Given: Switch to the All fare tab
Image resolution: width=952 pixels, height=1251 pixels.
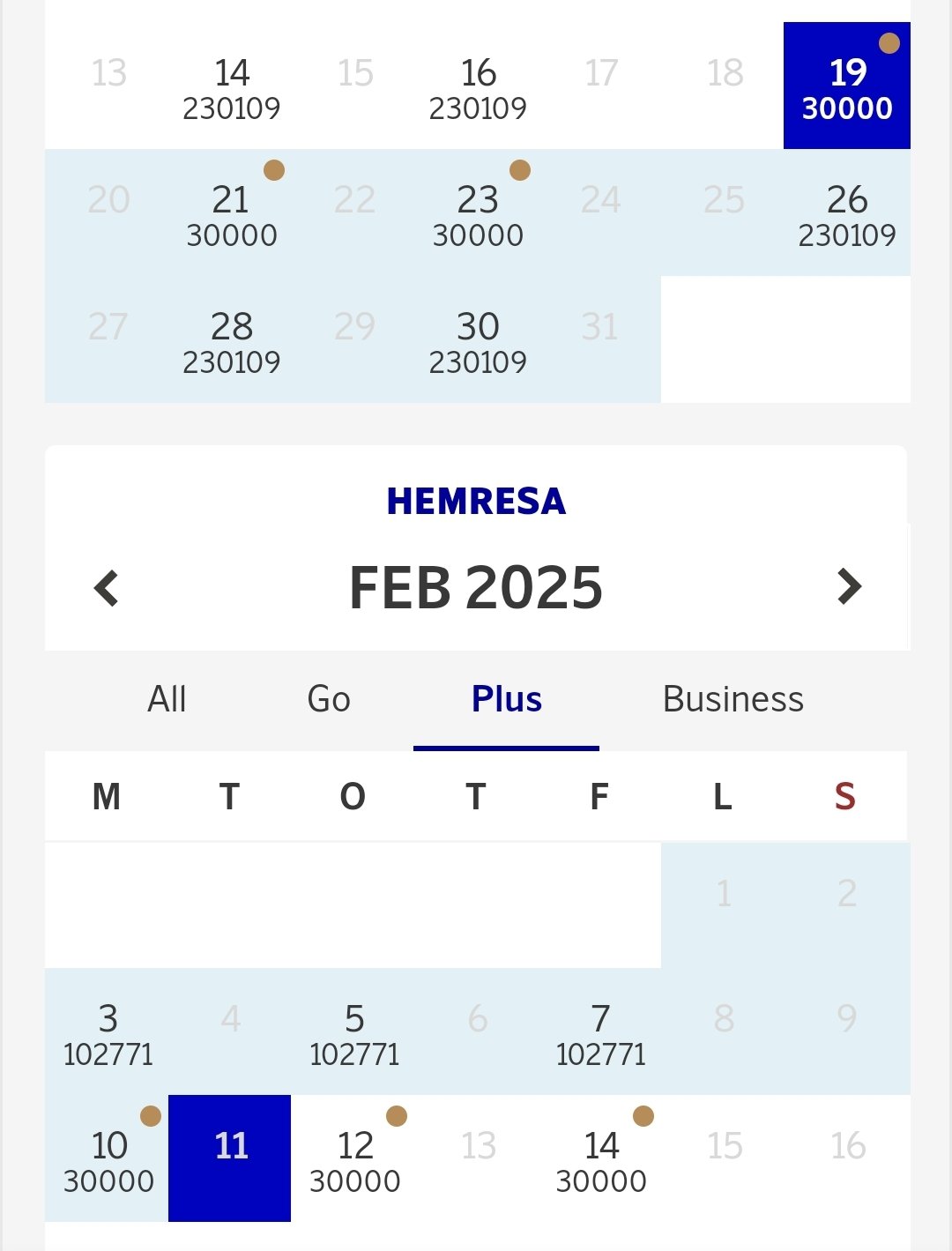Looking at the screenshot, I should tap(167, 699).
